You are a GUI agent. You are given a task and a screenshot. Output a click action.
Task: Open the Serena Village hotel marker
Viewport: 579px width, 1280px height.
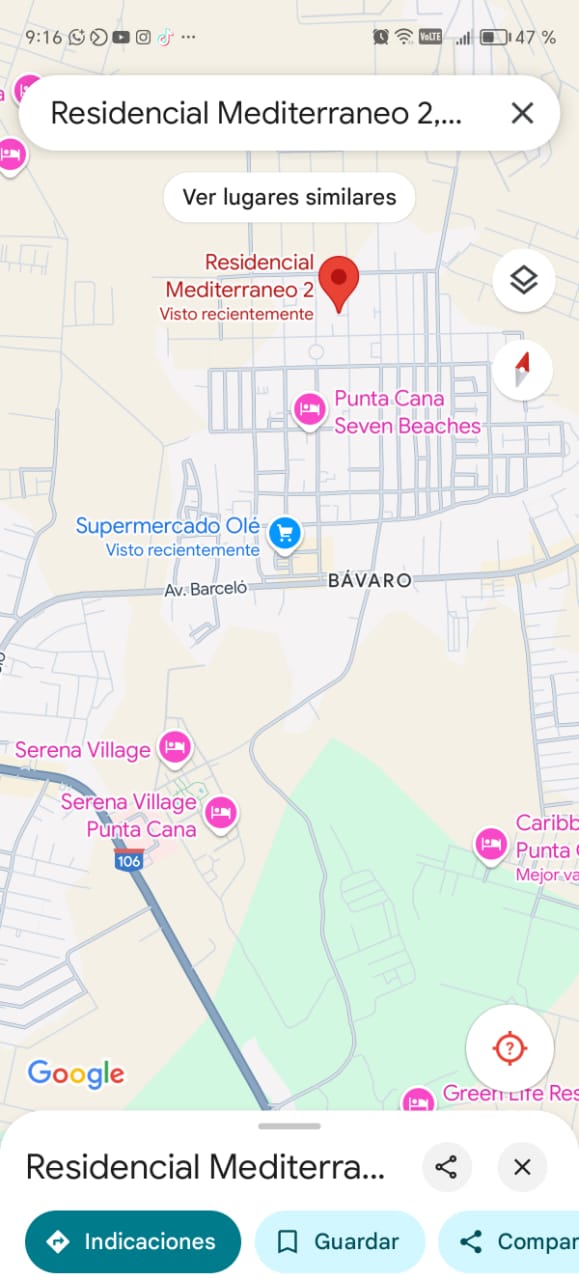tap(176, 747)
